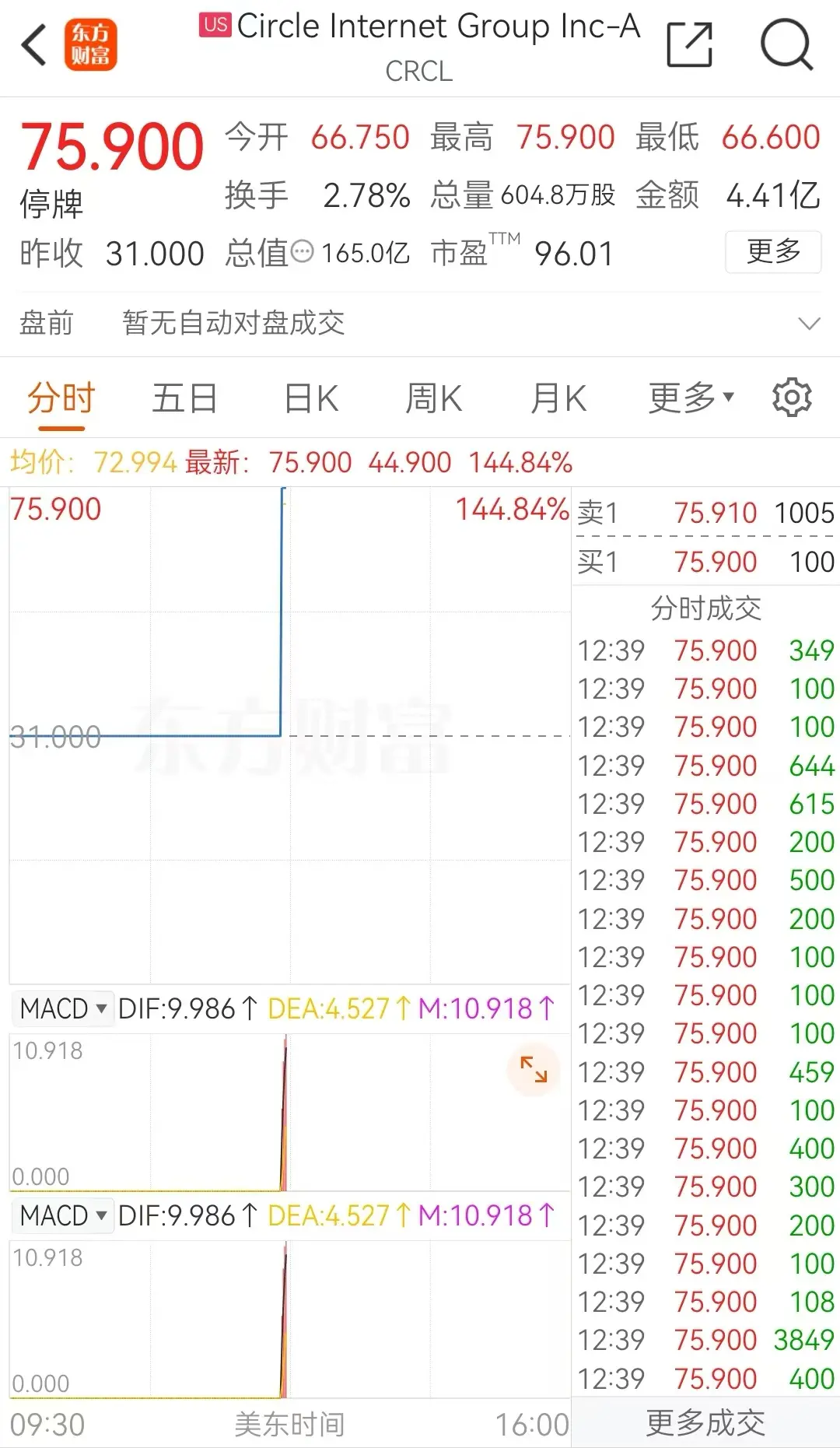Switch to the 月K chart tab
This screenshot has height=1448, width=840.
click(x=558, y=398)
